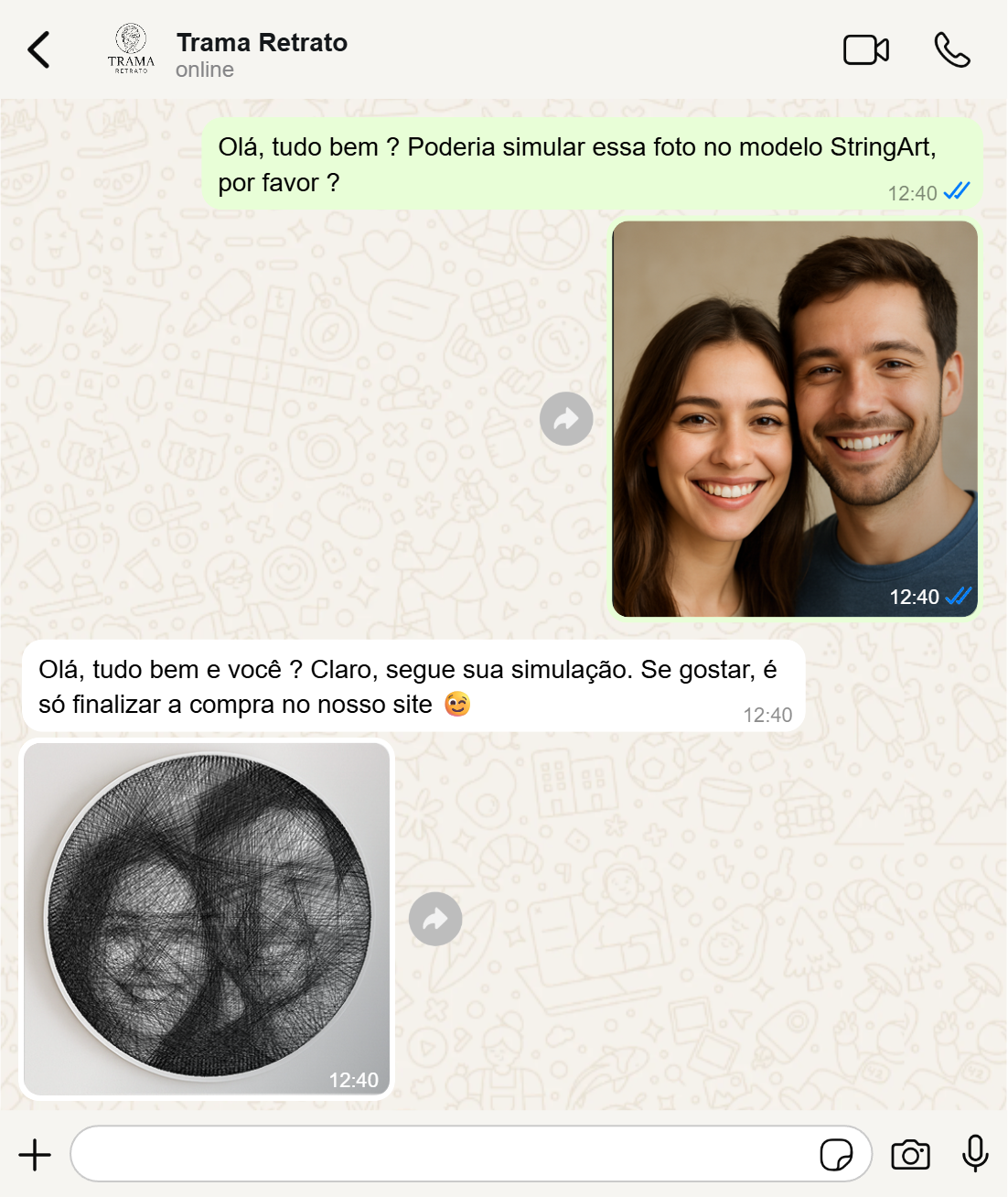Forward the string art simulation image
Screen dimensions: 1008x1197
(435, 919)
